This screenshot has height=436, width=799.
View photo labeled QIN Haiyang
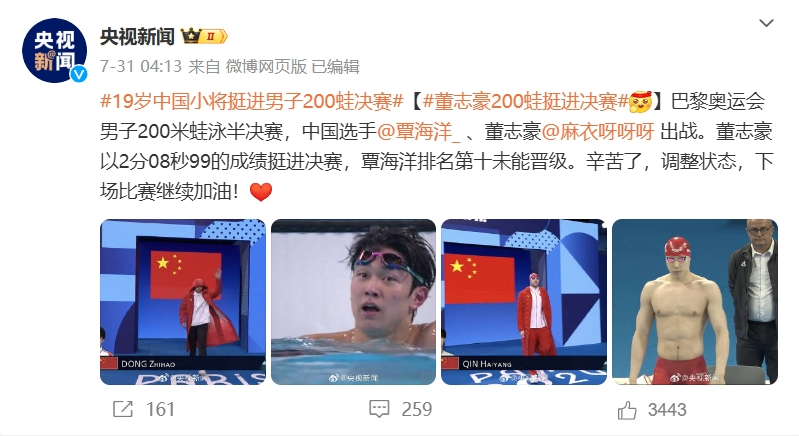tap(523, 303)
